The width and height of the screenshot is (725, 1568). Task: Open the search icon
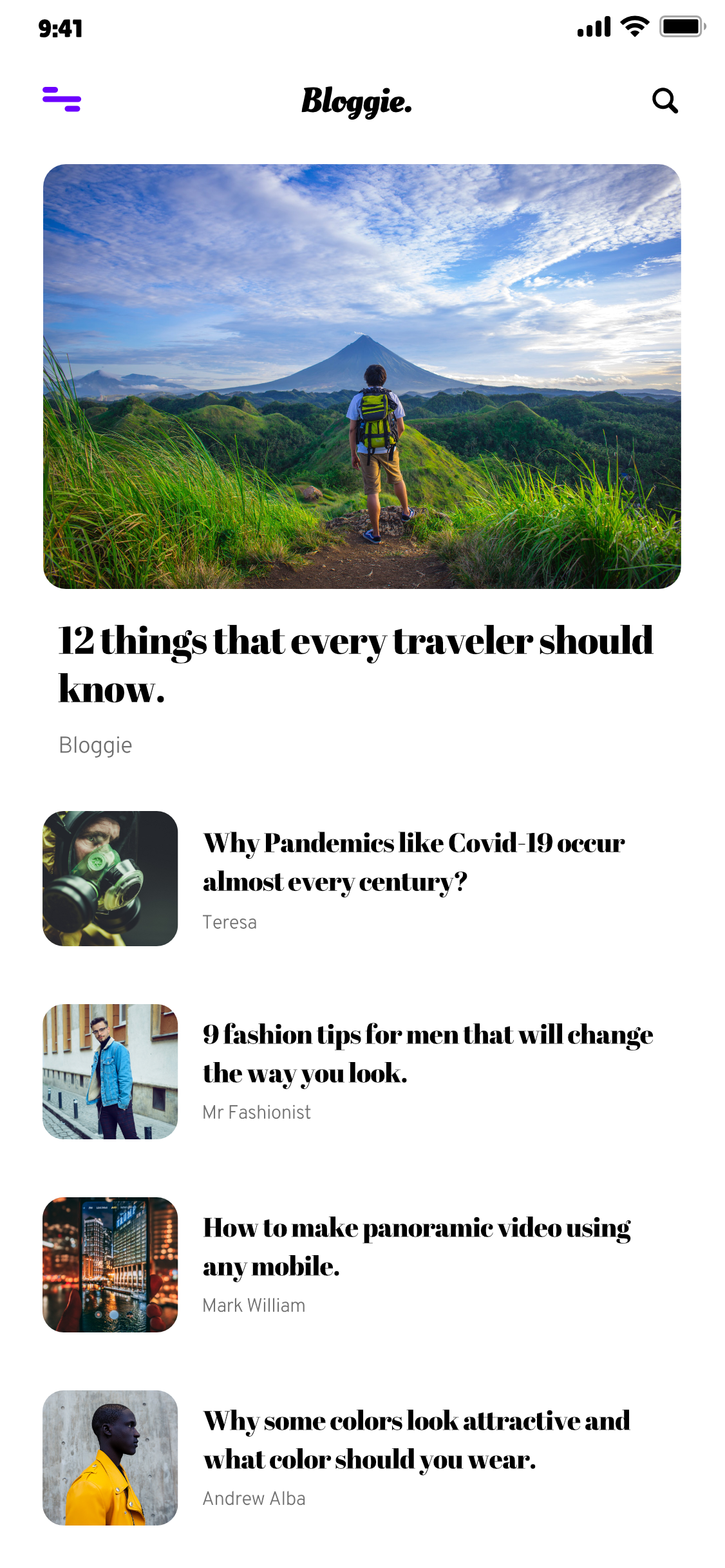tap(664, 101)
